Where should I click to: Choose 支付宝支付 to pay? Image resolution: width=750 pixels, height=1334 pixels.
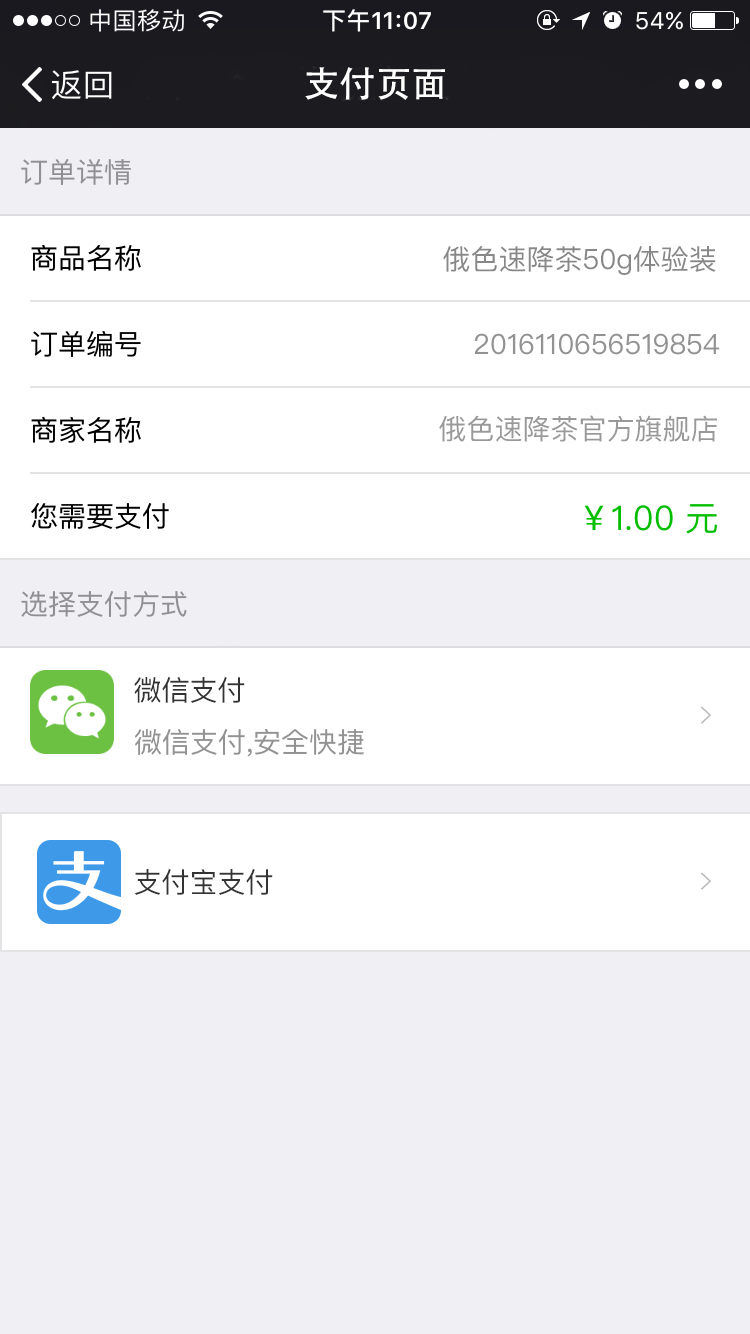[375, 882]
